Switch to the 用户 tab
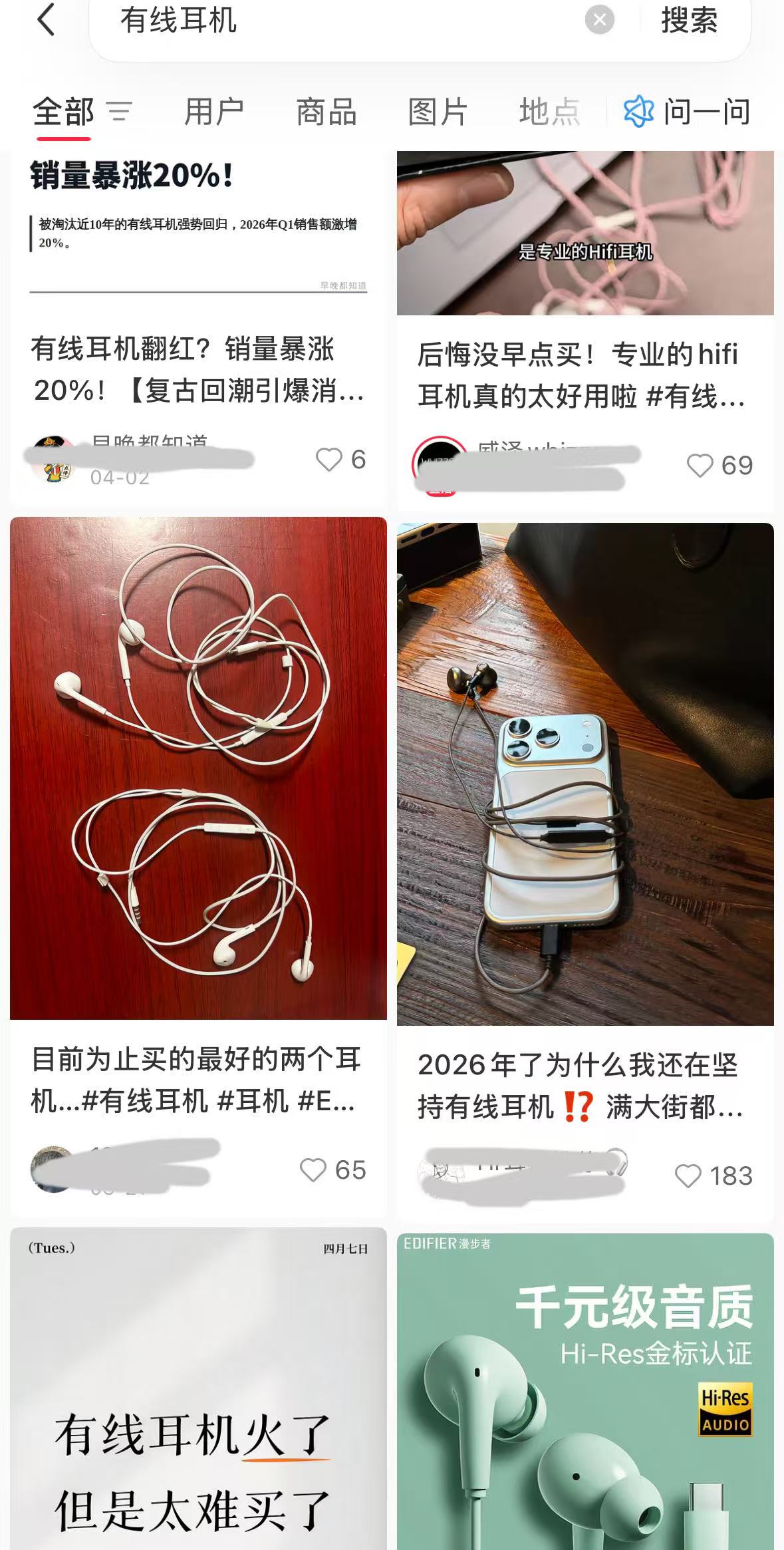784x1550 pixels. click(x=213, y=112)
